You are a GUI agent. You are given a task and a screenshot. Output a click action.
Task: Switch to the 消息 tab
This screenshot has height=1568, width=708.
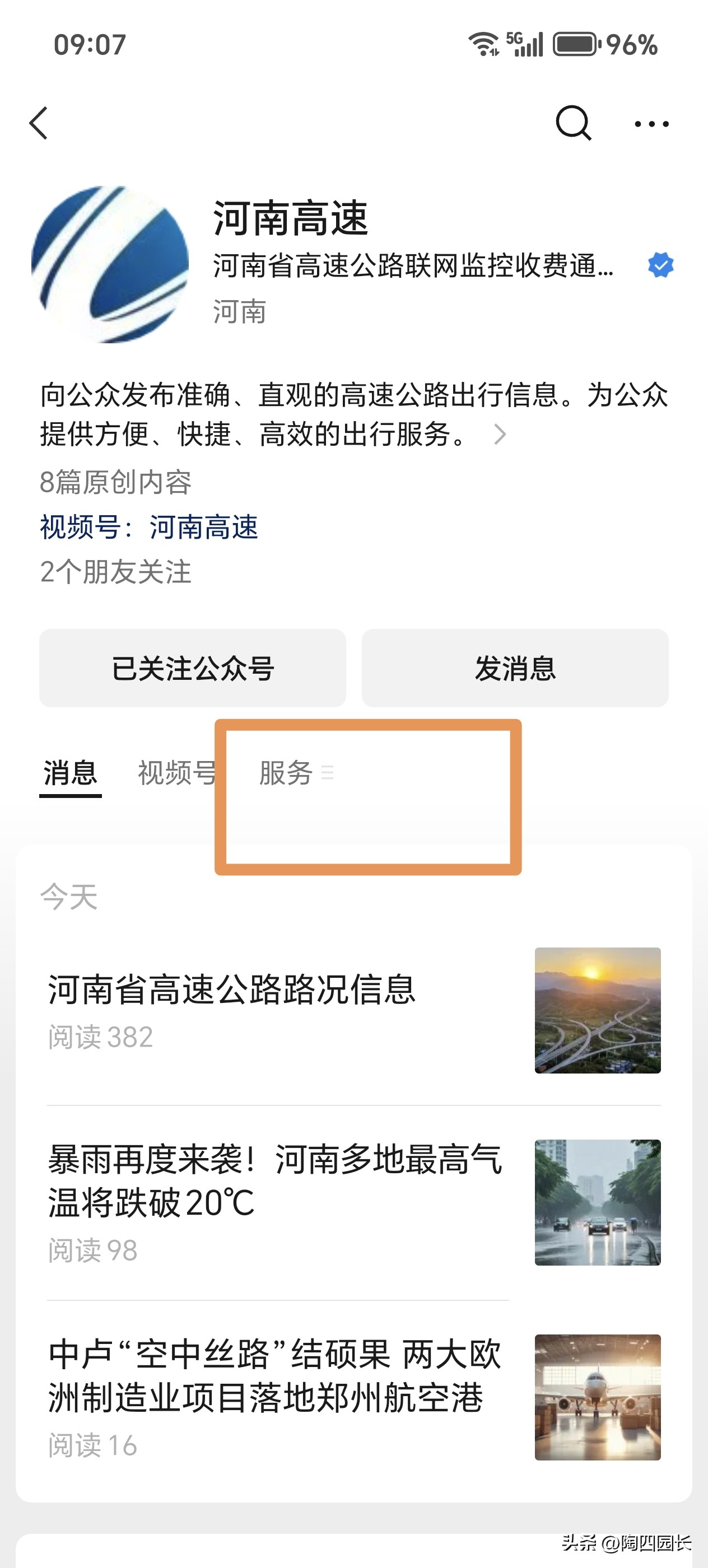[x=71, y=773]
